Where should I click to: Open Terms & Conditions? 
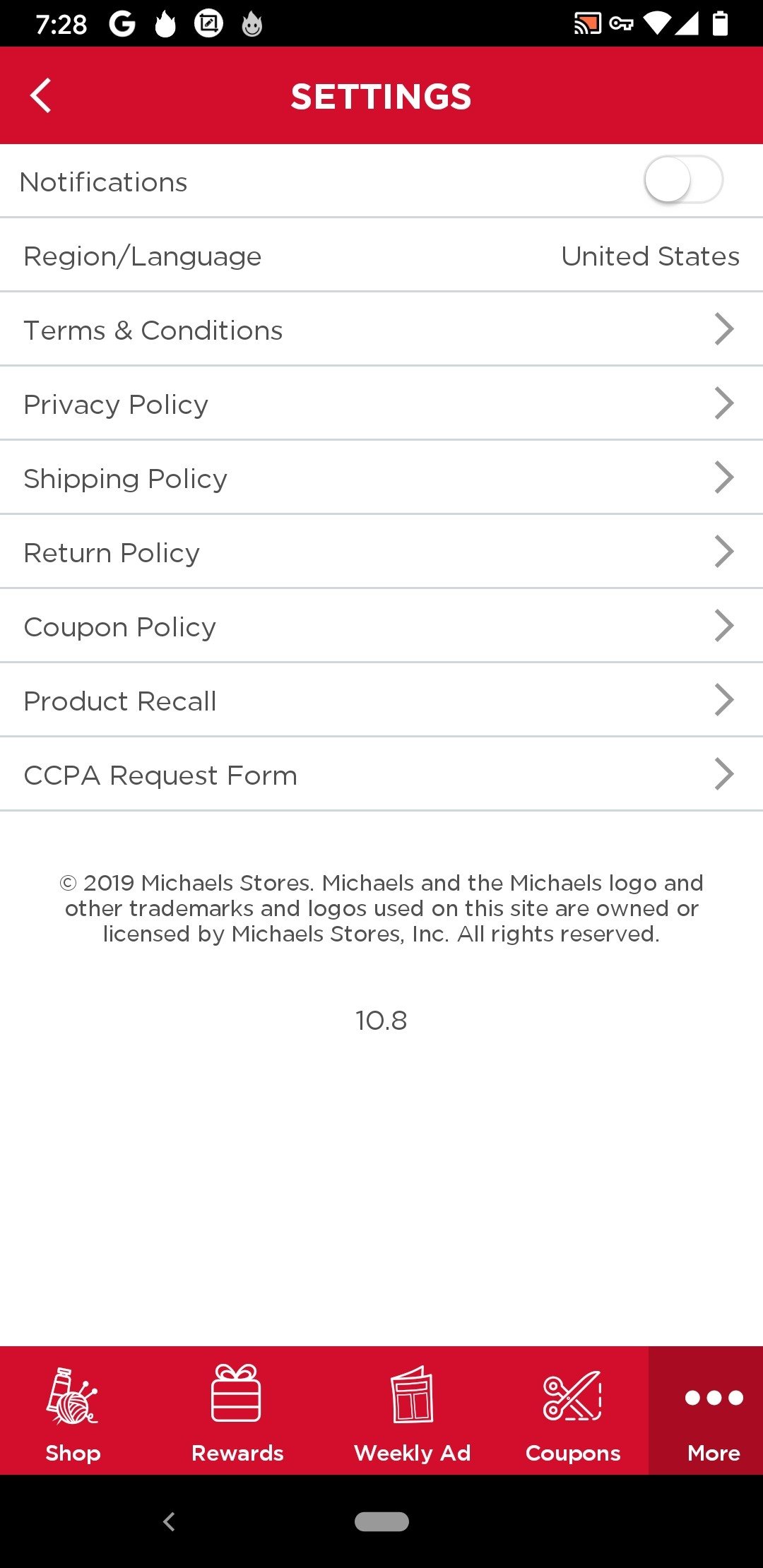click(x=381, y=330)
